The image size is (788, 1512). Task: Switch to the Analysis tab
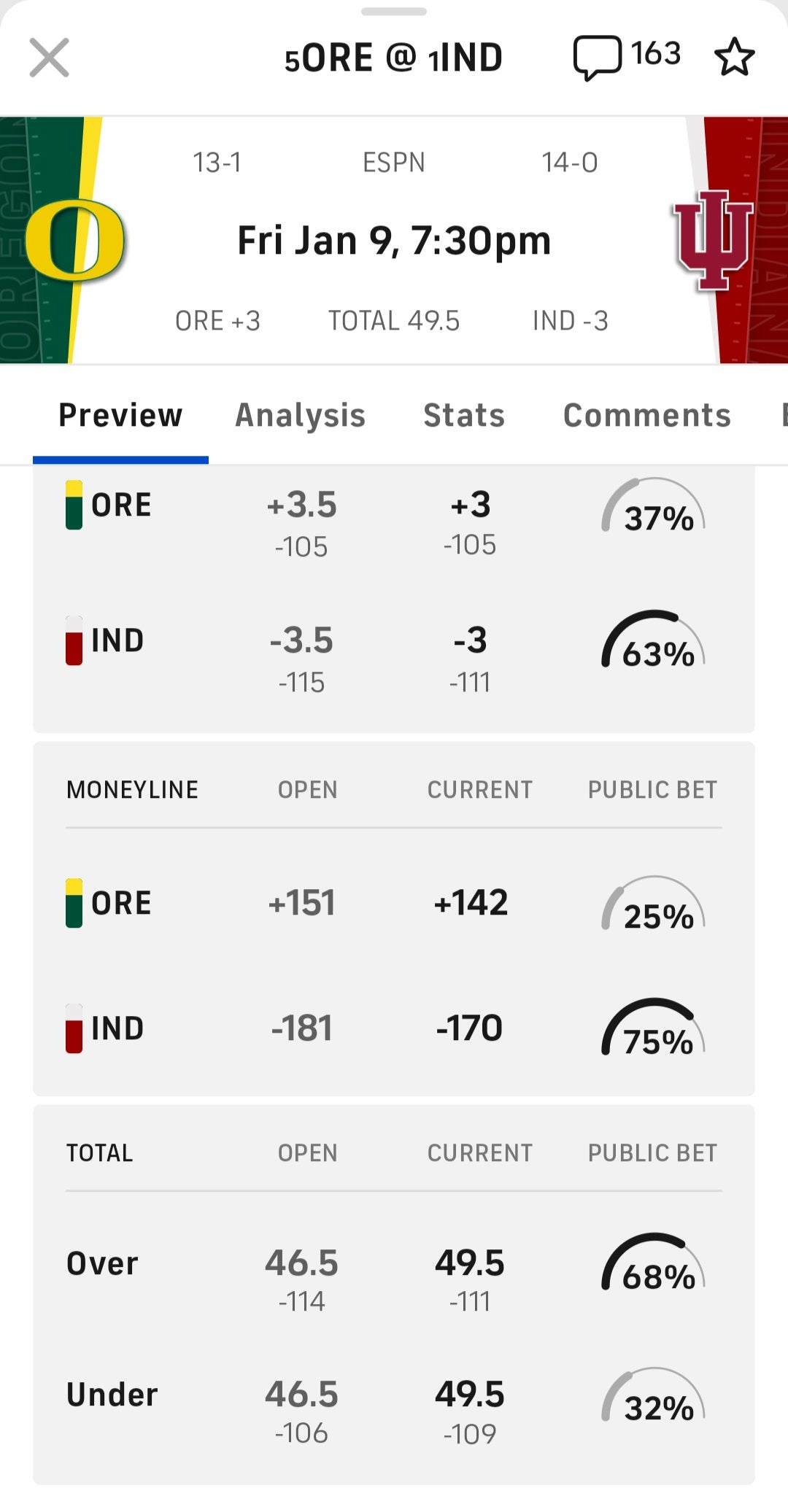300,415
